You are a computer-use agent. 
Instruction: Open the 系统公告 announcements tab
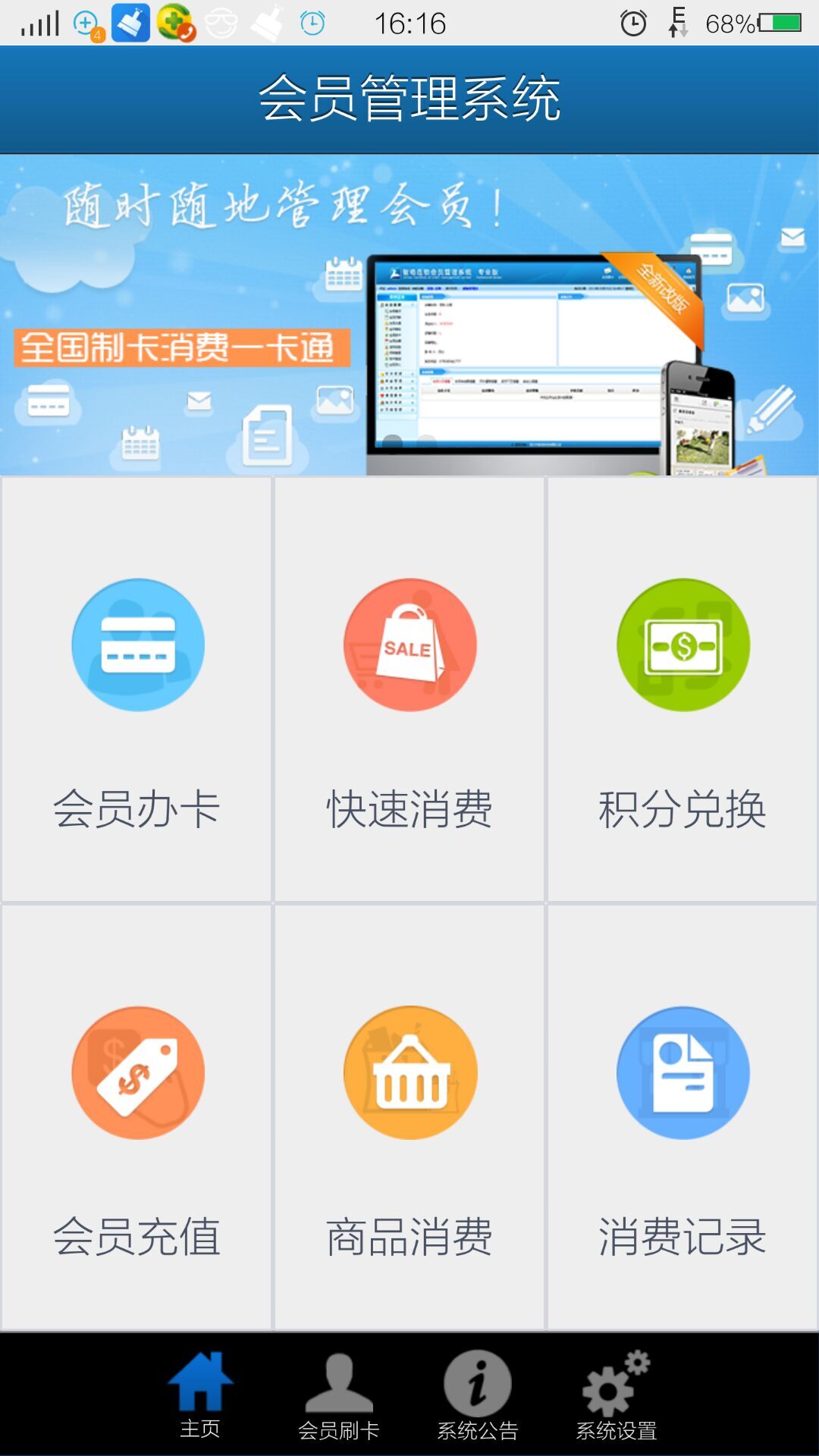[478, 1395]
